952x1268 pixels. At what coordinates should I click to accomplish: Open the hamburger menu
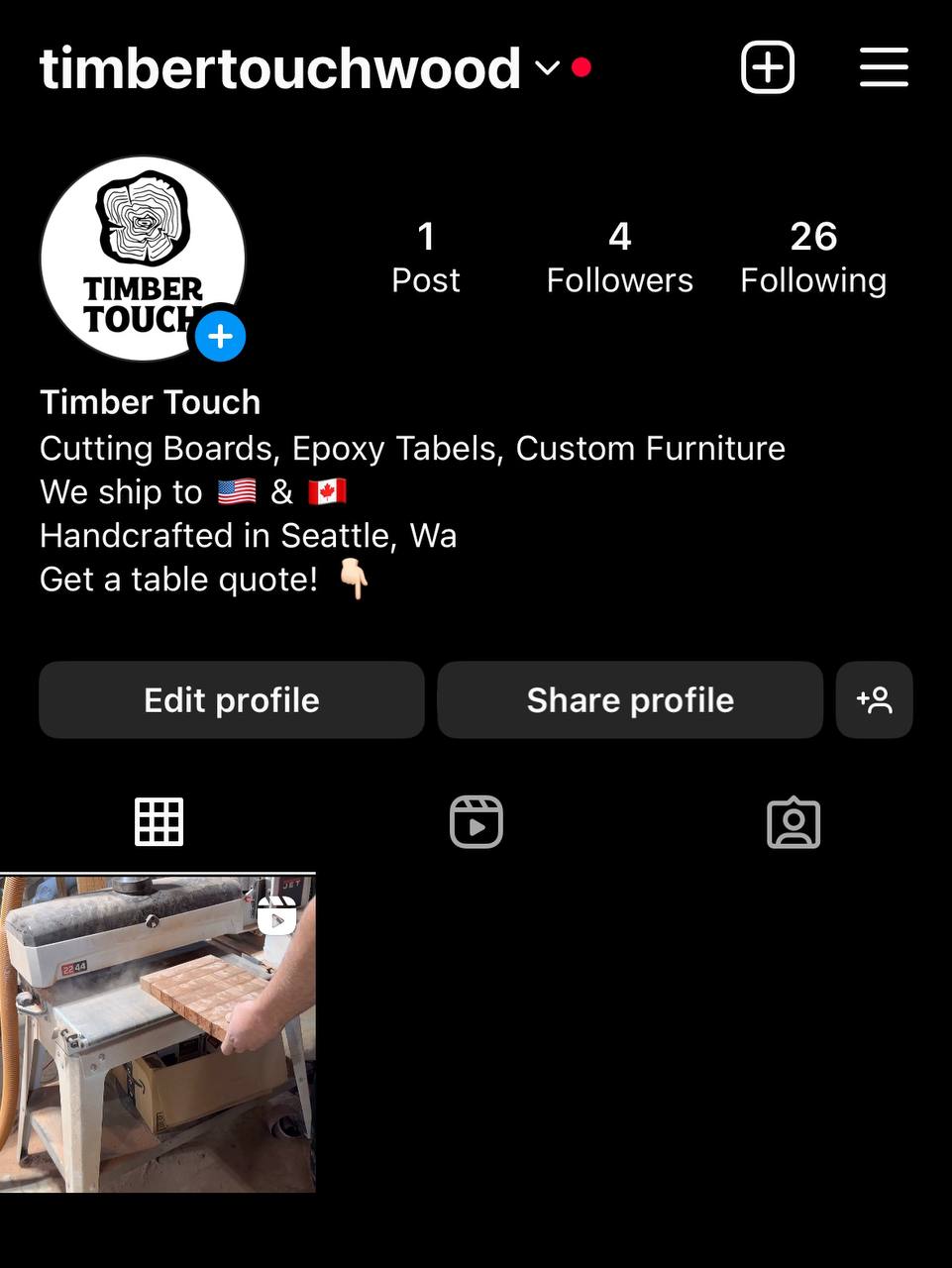[884, 67]
